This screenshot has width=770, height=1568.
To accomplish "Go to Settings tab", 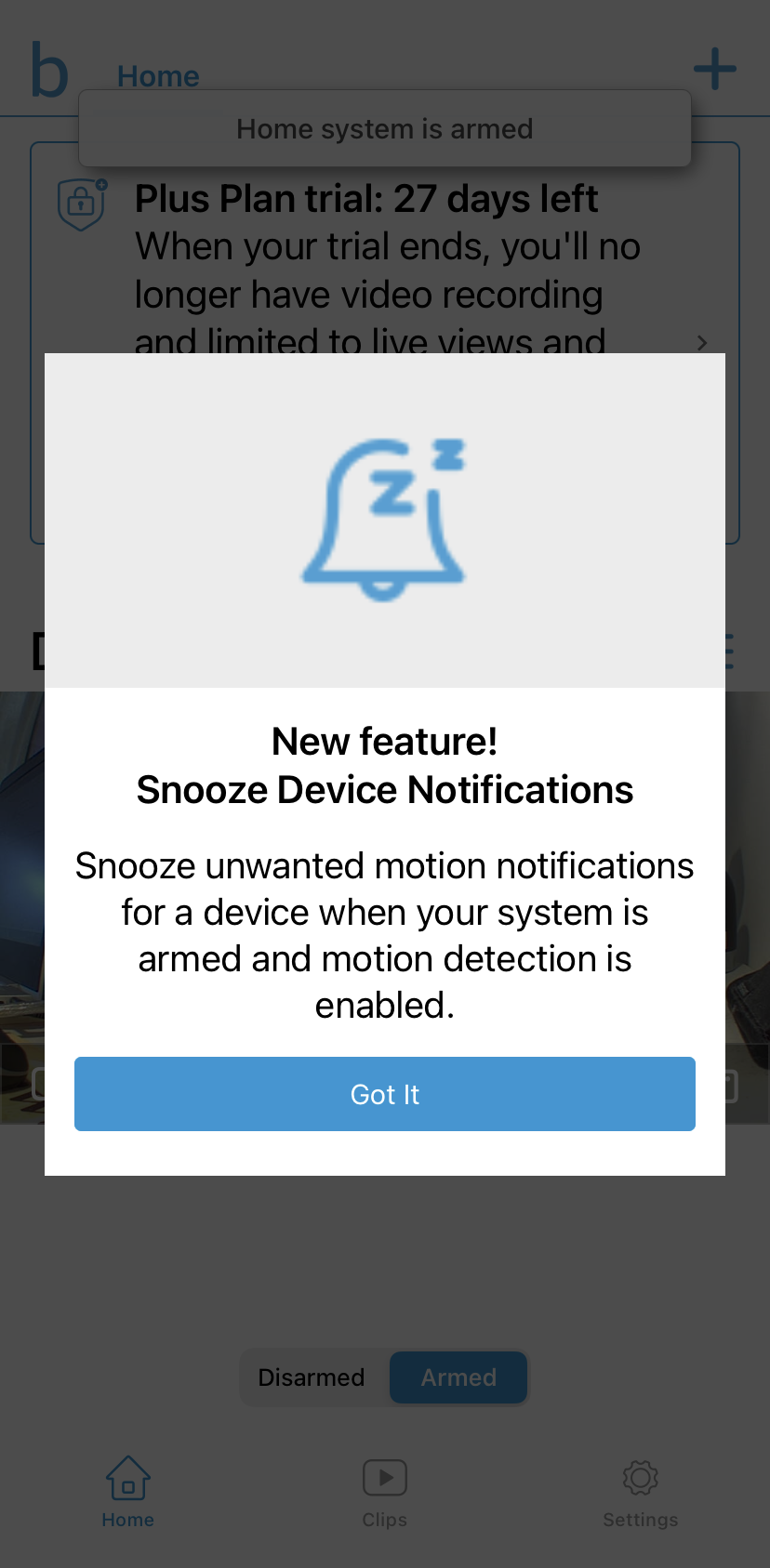I will tap(641, 1493).
